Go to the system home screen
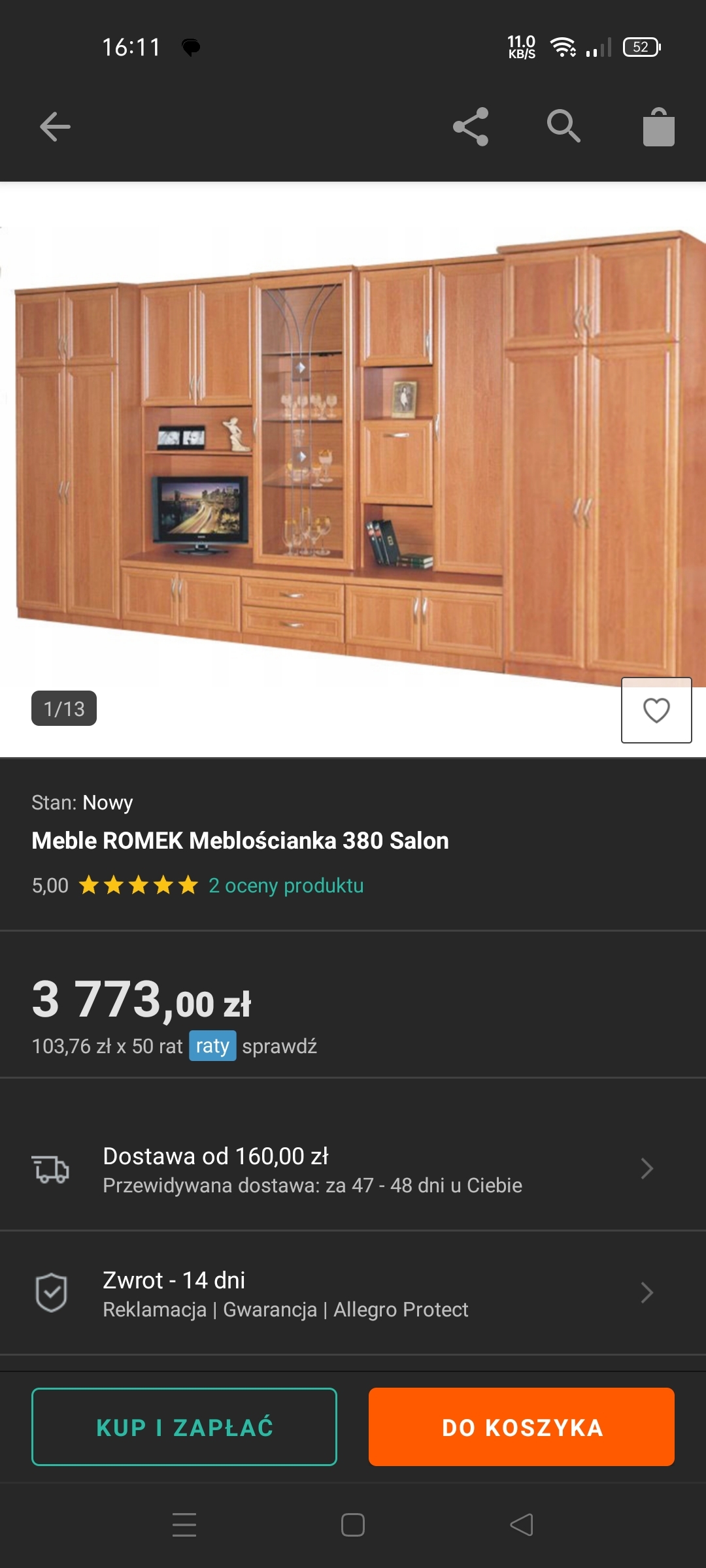This screenshot has height=1568, width=706. tap(353, 1525)
